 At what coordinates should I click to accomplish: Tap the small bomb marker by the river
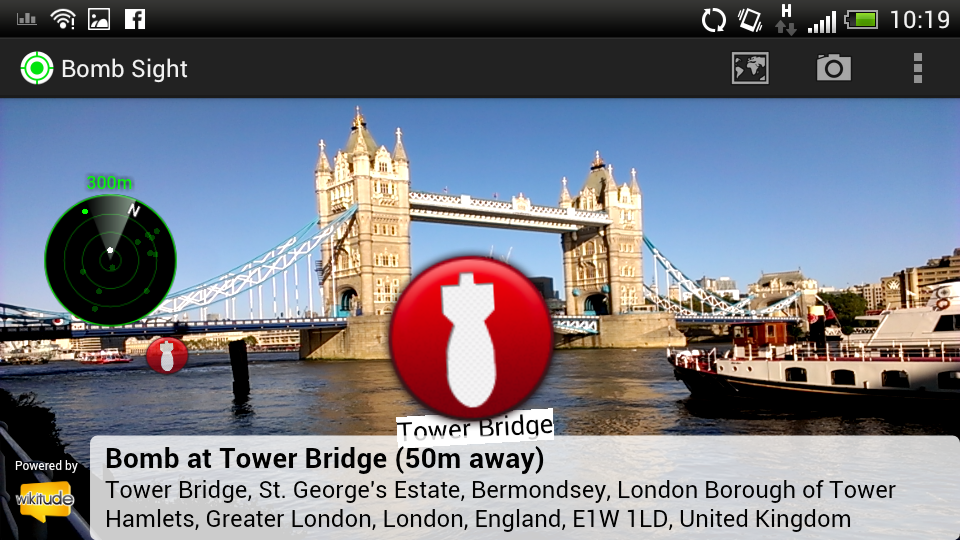pos(167,355)
